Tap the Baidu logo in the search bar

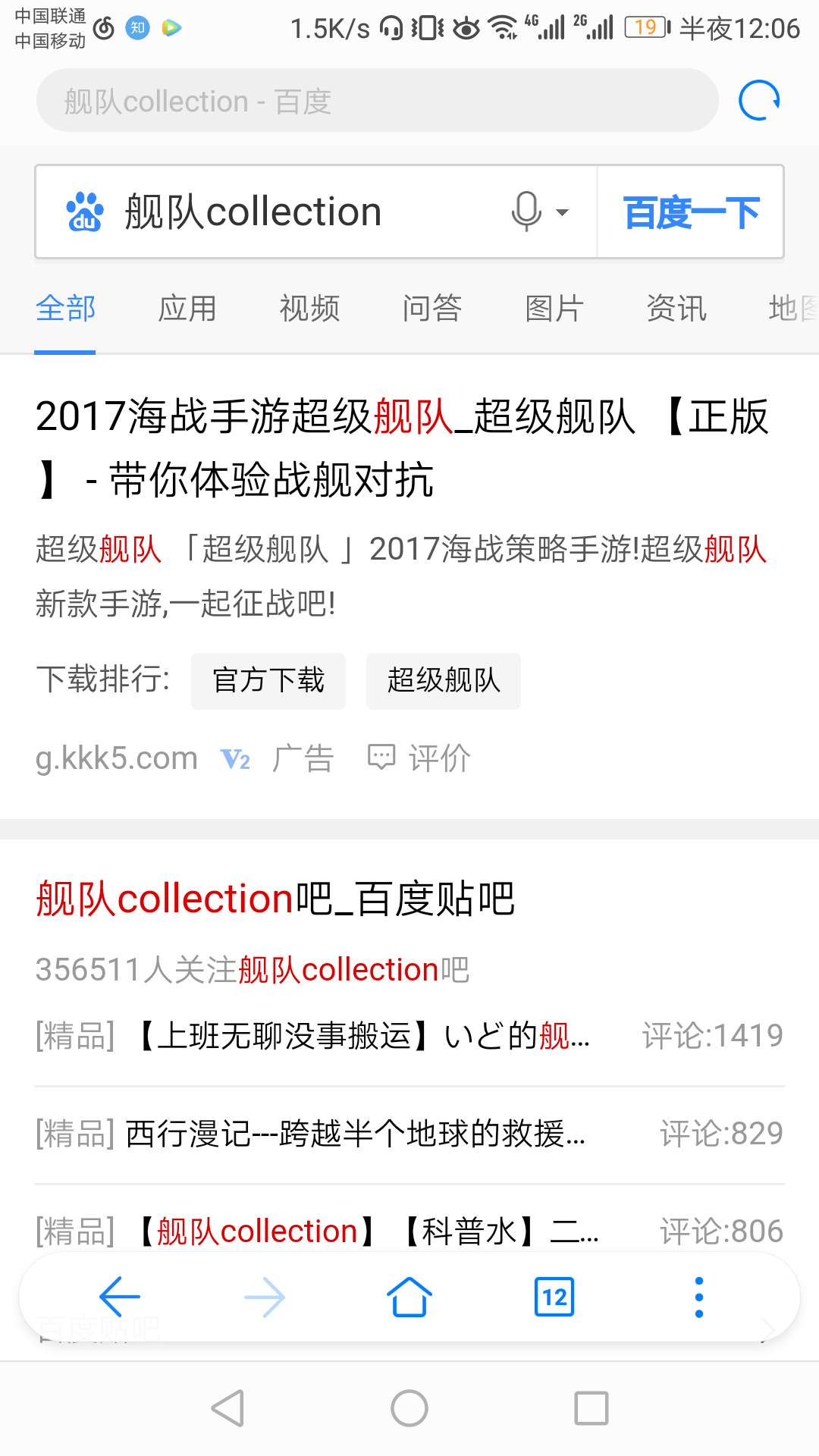click(85, 211)
